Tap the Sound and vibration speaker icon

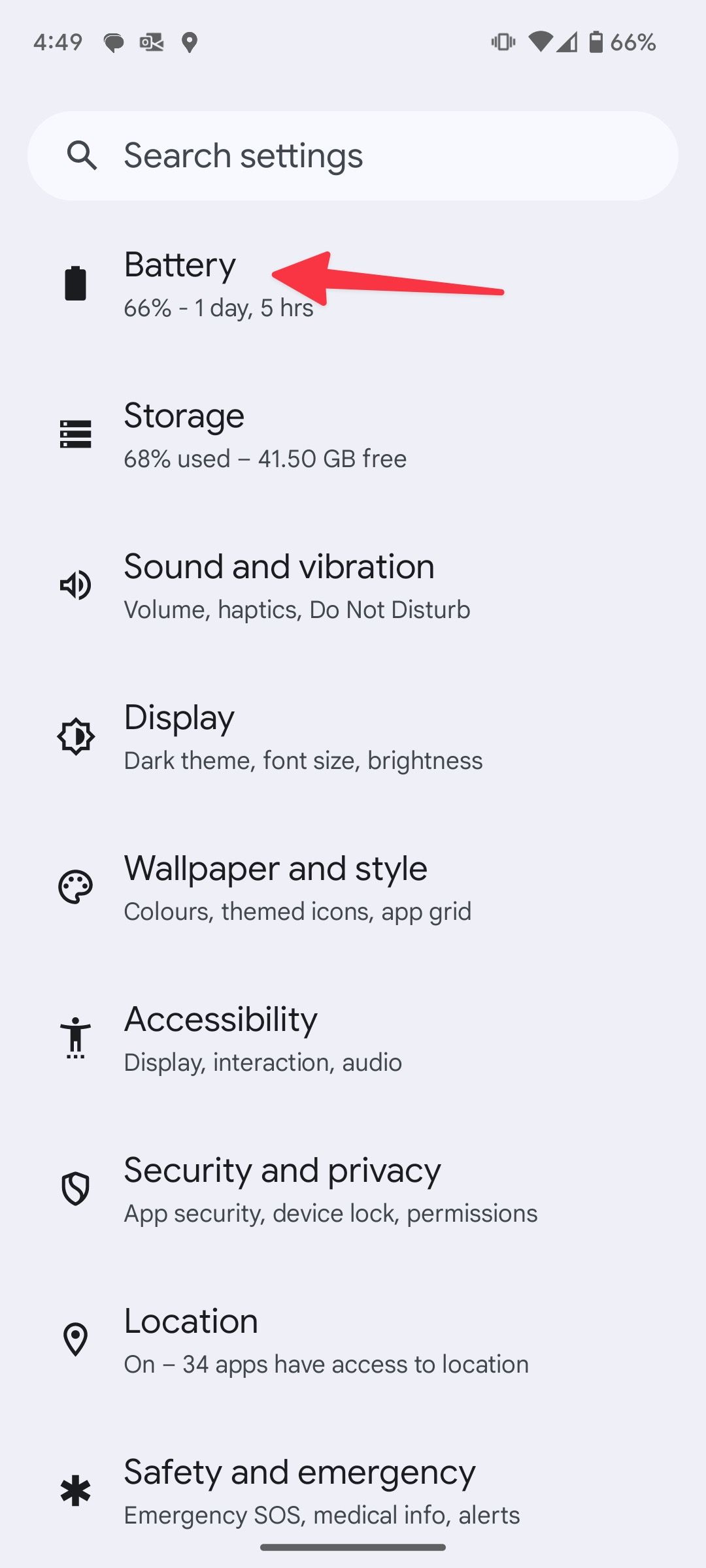coord(75,585)
